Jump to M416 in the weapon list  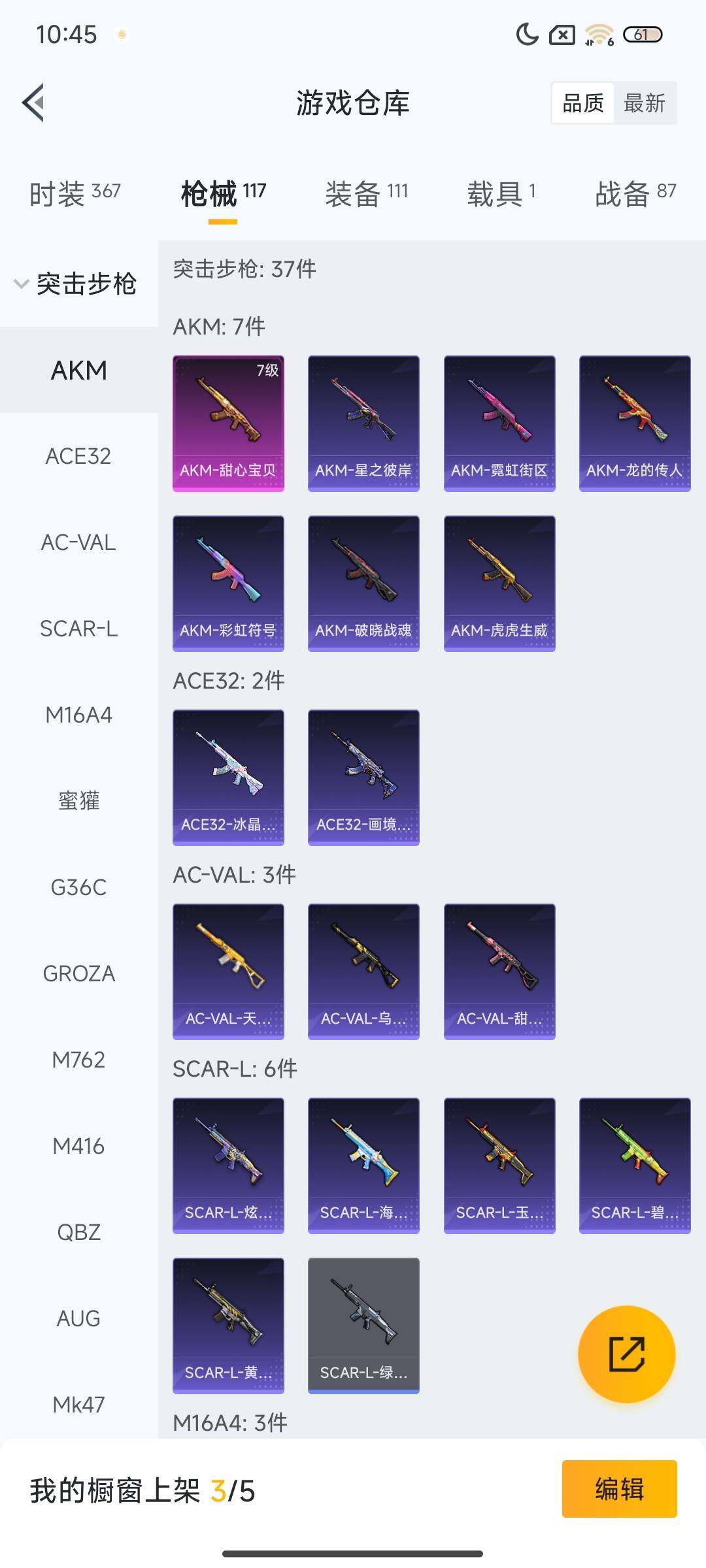78,1146
